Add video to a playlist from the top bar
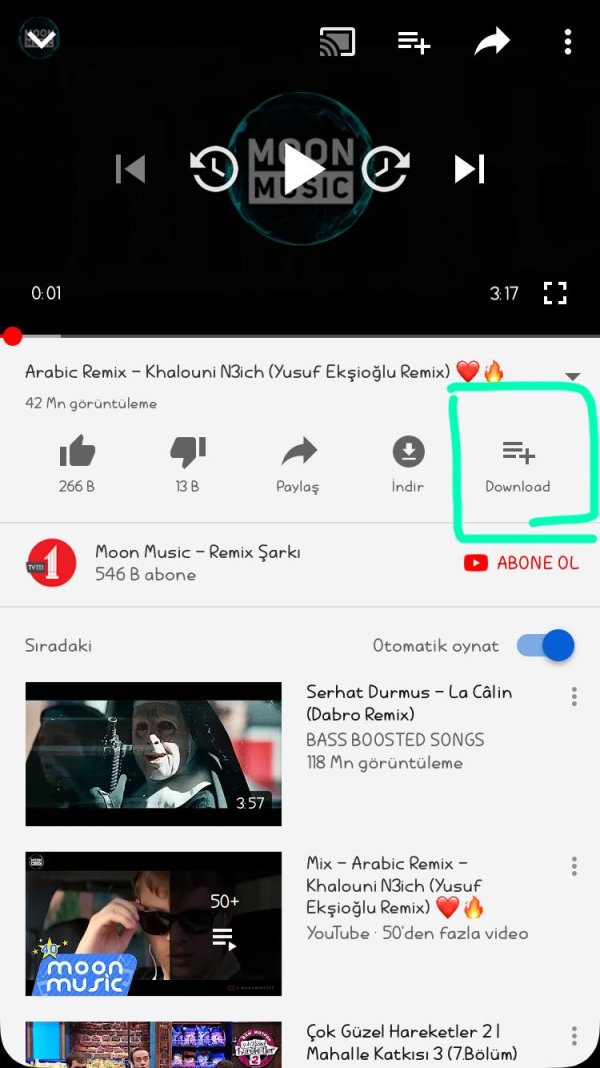The height and width of the screenshot is (1068, 600). [x=414, y=42]
